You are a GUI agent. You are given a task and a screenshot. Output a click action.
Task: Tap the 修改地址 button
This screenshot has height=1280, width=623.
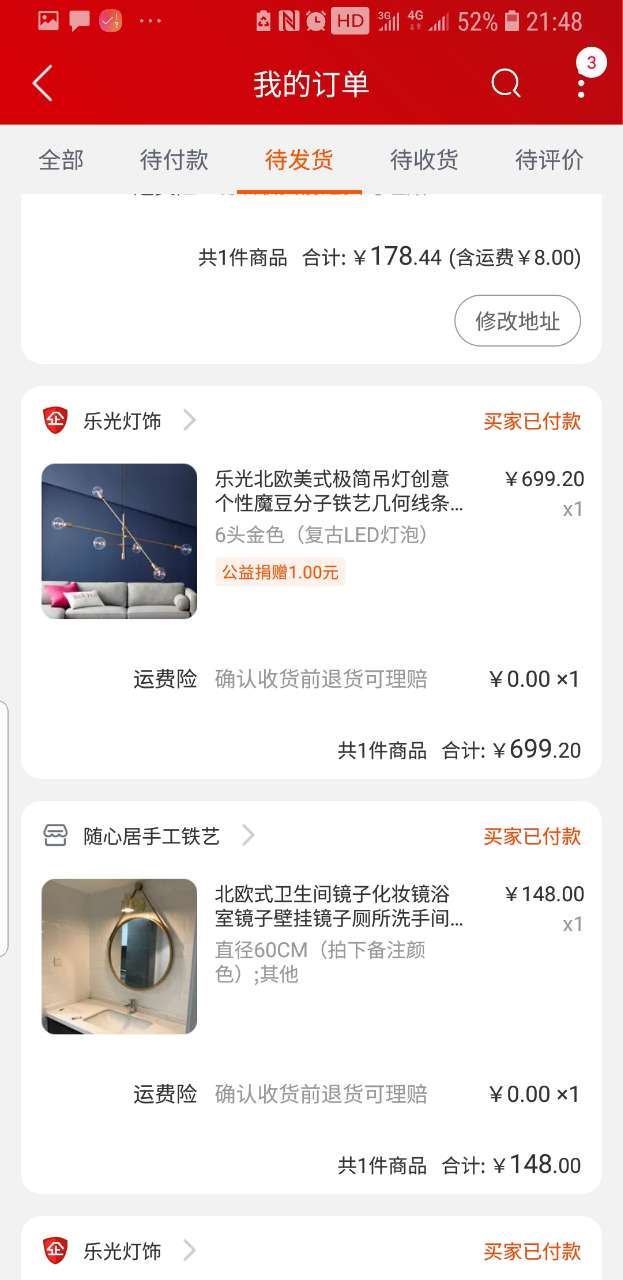[x=517, y=321]
